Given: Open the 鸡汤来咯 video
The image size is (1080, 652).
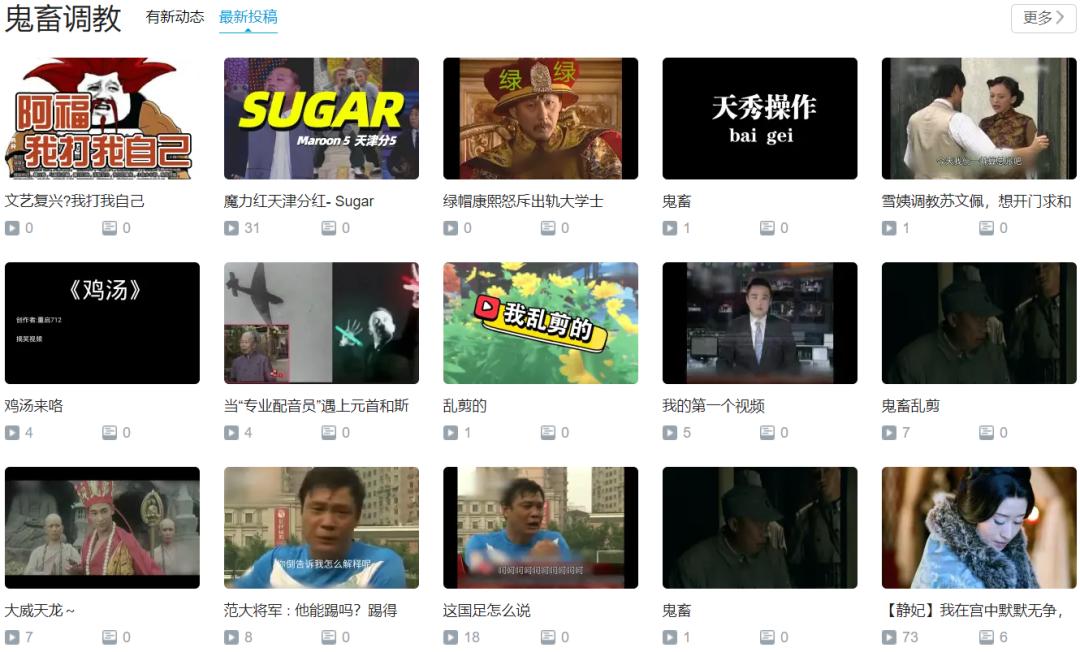Looking at the screenshot, I should (102, 323).
